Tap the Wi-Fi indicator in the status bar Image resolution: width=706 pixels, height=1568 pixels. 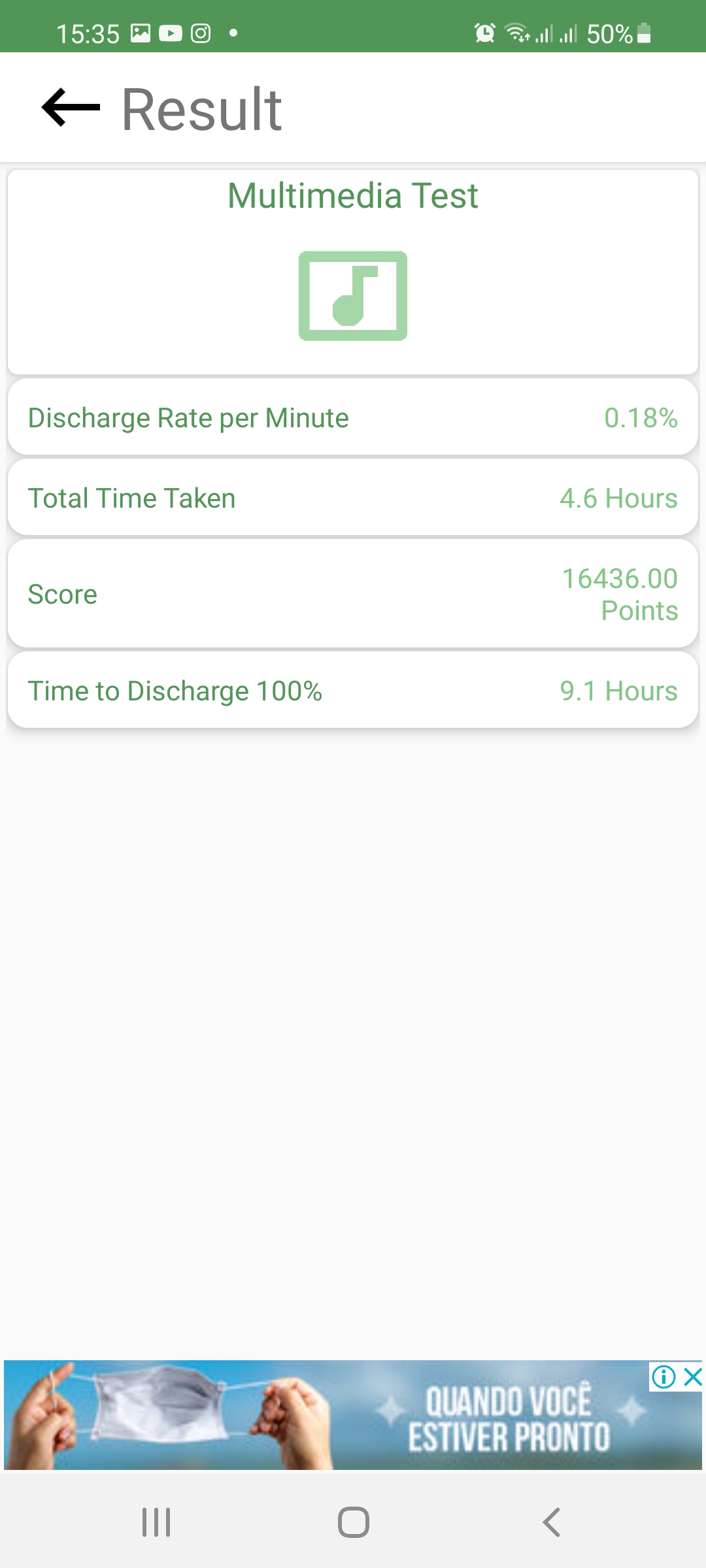(x=516, y=33)
